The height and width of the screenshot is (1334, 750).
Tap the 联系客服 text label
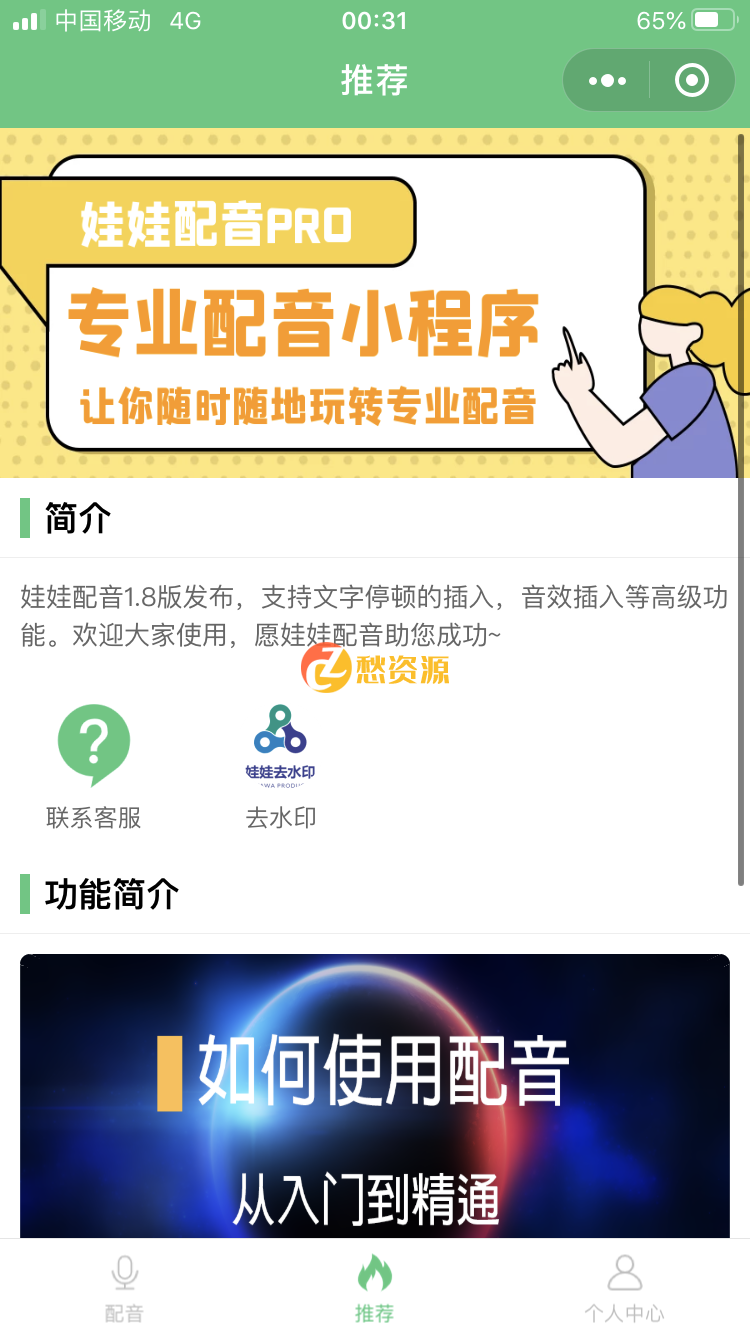94,818
